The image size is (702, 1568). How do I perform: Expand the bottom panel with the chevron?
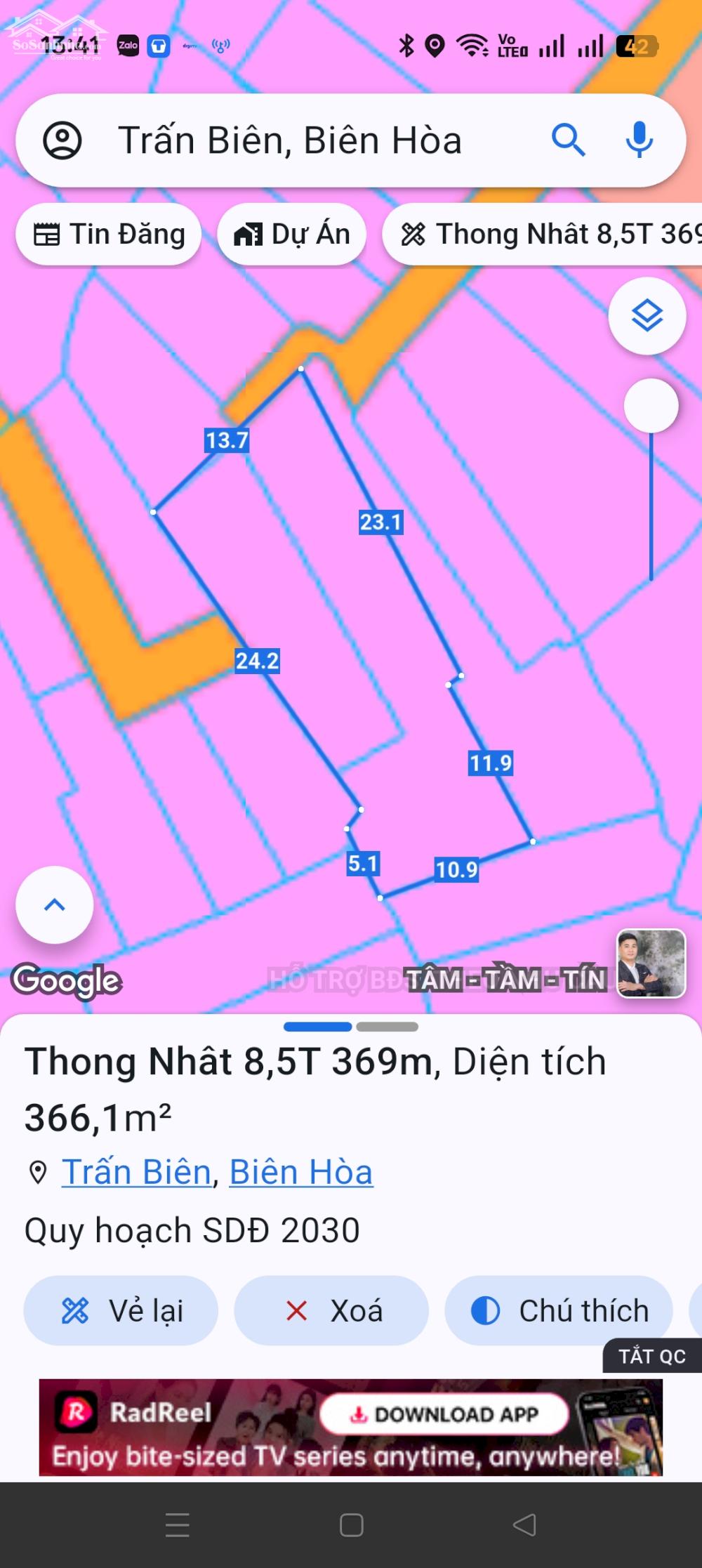[54, 905]
